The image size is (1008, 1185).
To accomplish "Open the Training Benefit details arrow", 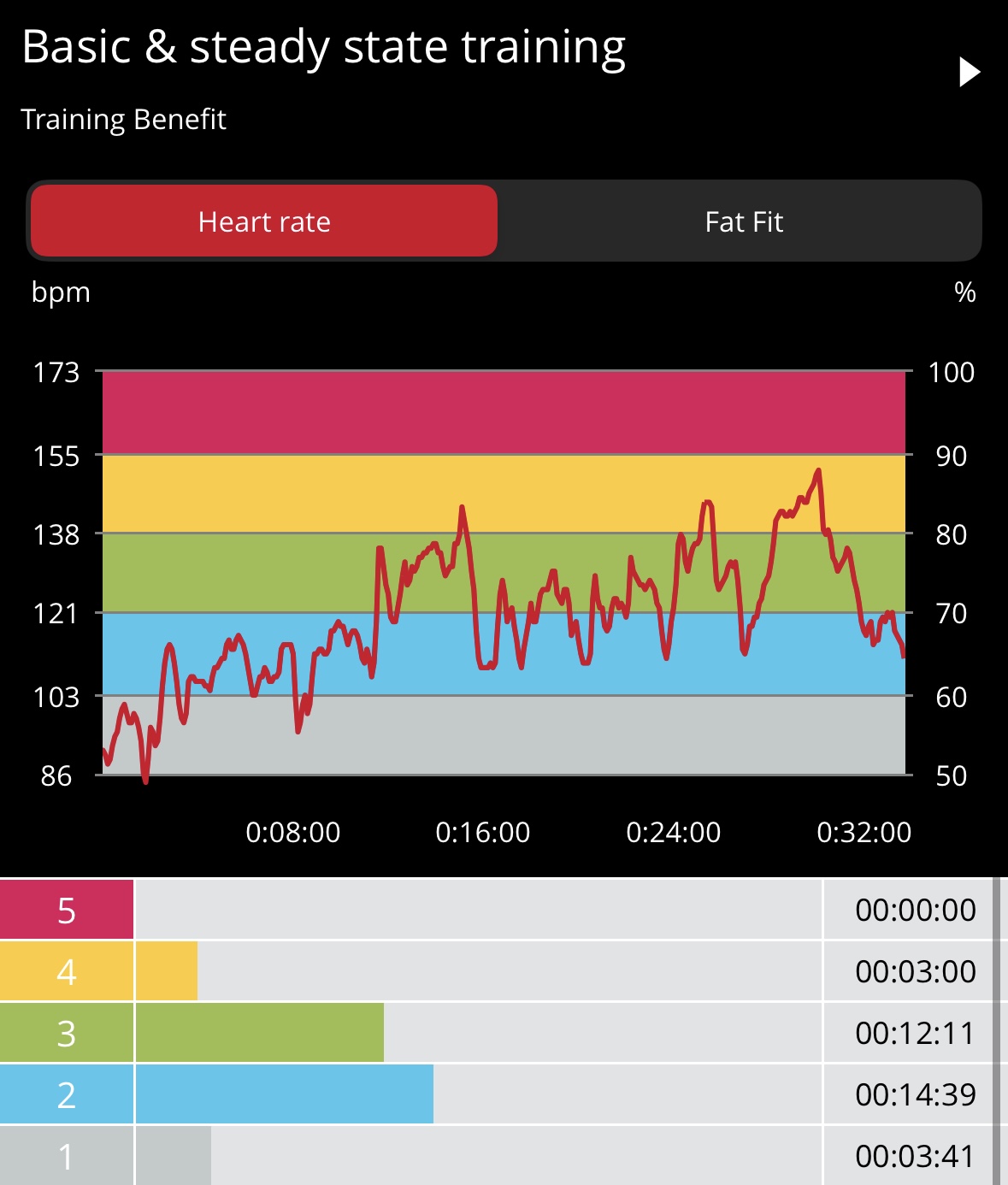I will [x=969, y=73].
